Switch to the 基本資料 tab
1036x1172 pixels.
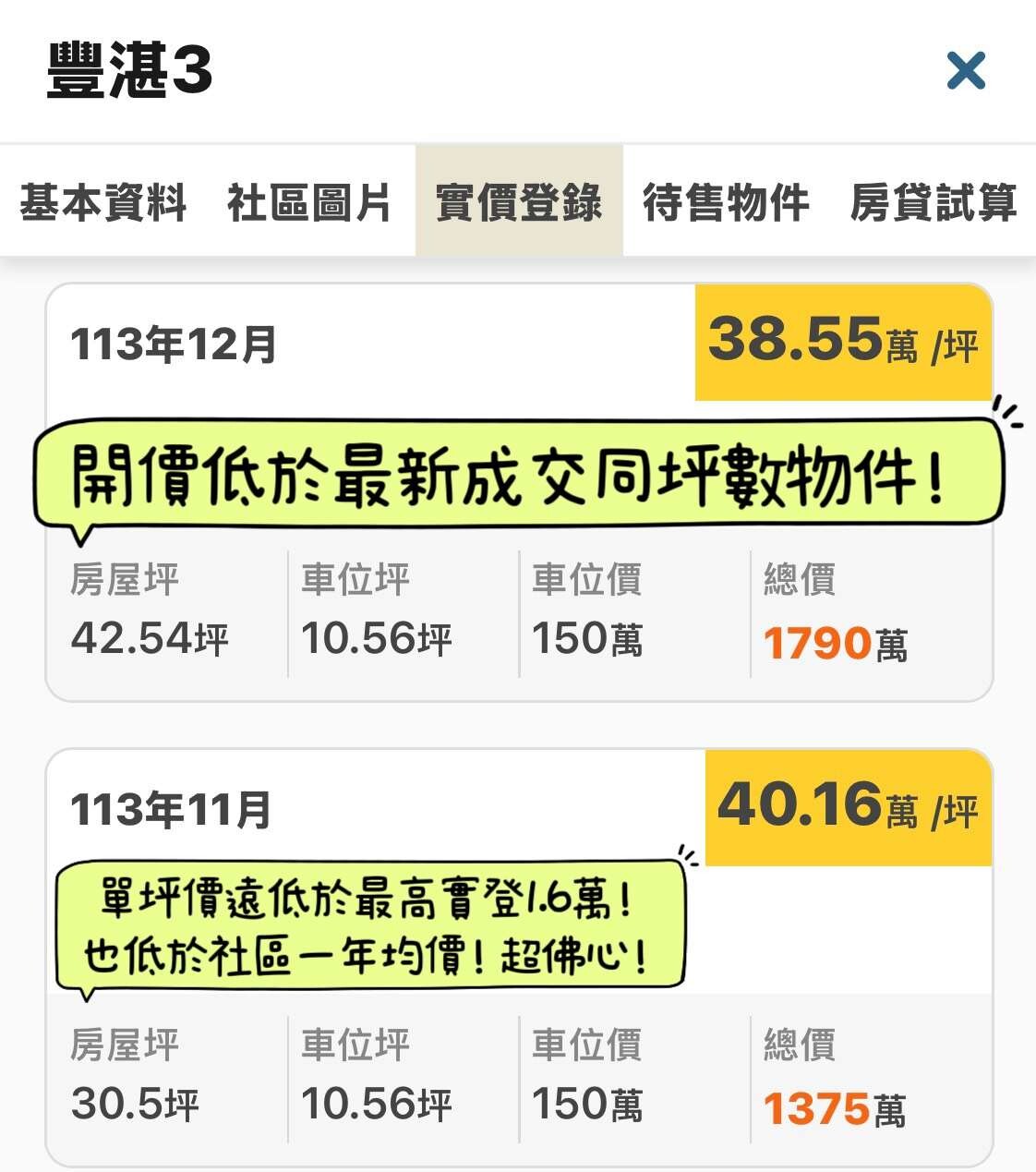102,202
